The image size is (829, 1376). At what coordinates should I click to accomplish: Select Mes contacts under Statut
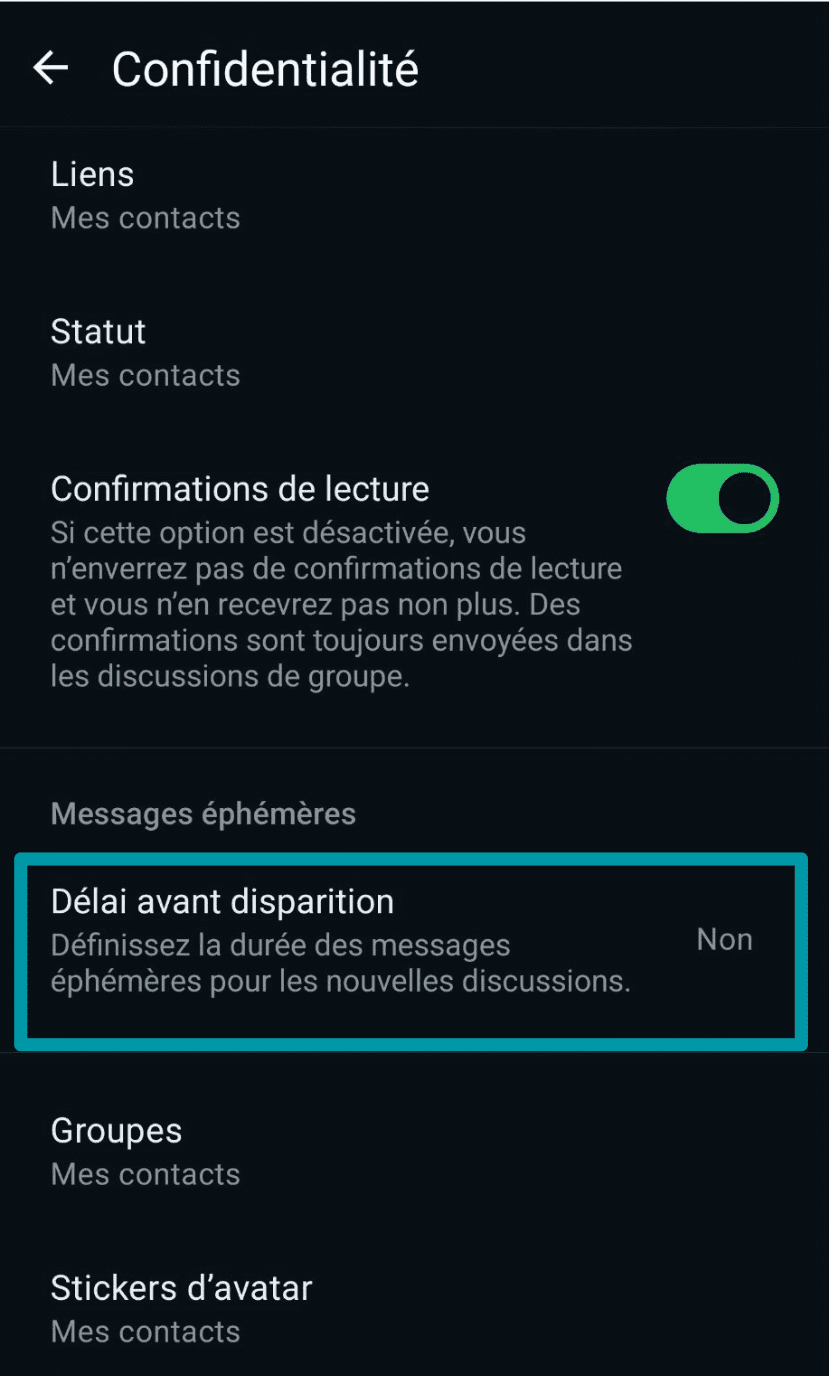tap(145, 375)
